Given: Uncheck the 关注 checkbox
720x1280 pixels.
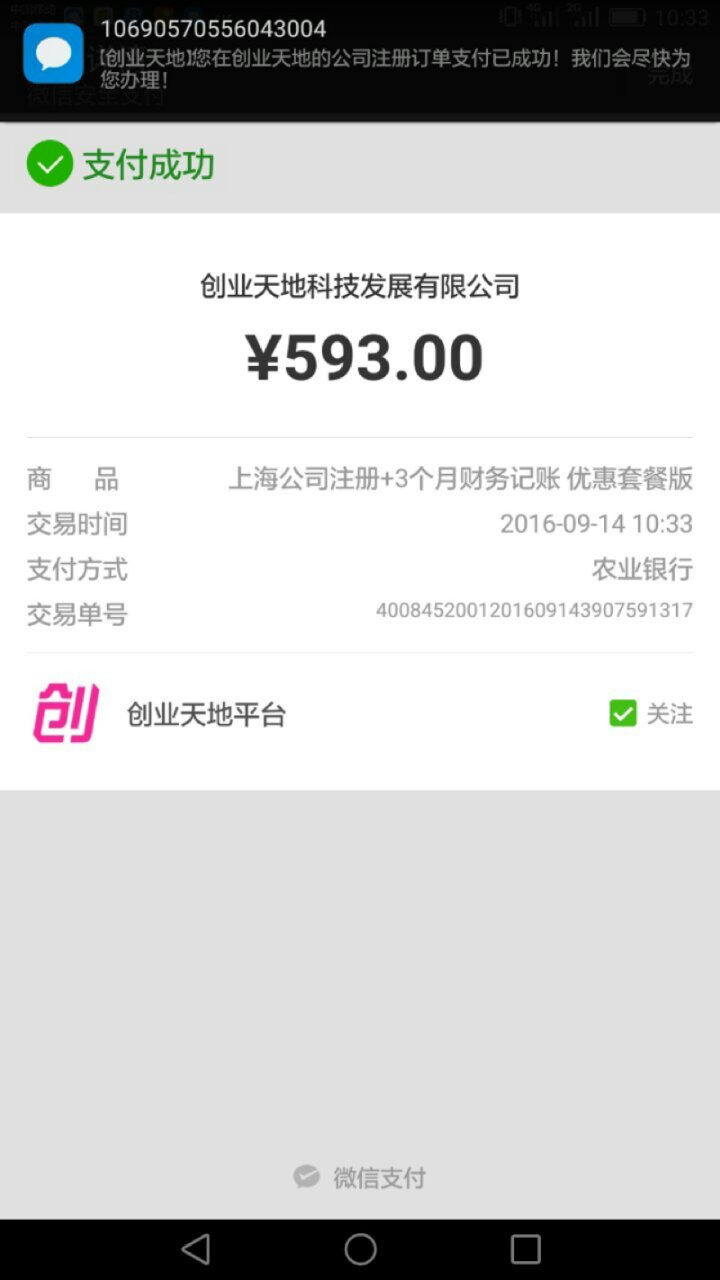Looking at the screenshot, I should [623, 713].
